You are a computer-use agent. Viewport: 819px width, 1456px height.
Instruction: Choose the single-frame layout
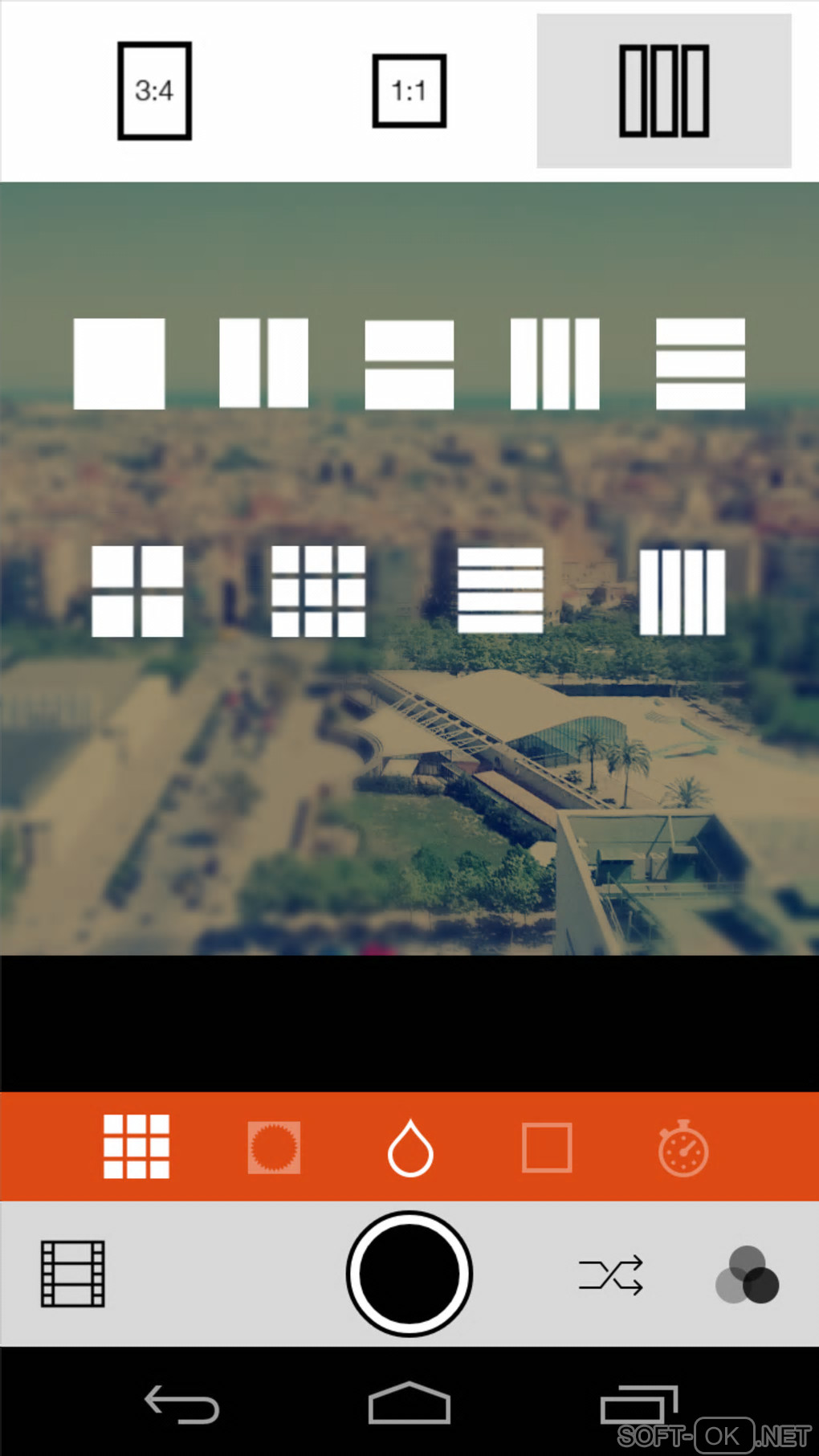[119, 364]
